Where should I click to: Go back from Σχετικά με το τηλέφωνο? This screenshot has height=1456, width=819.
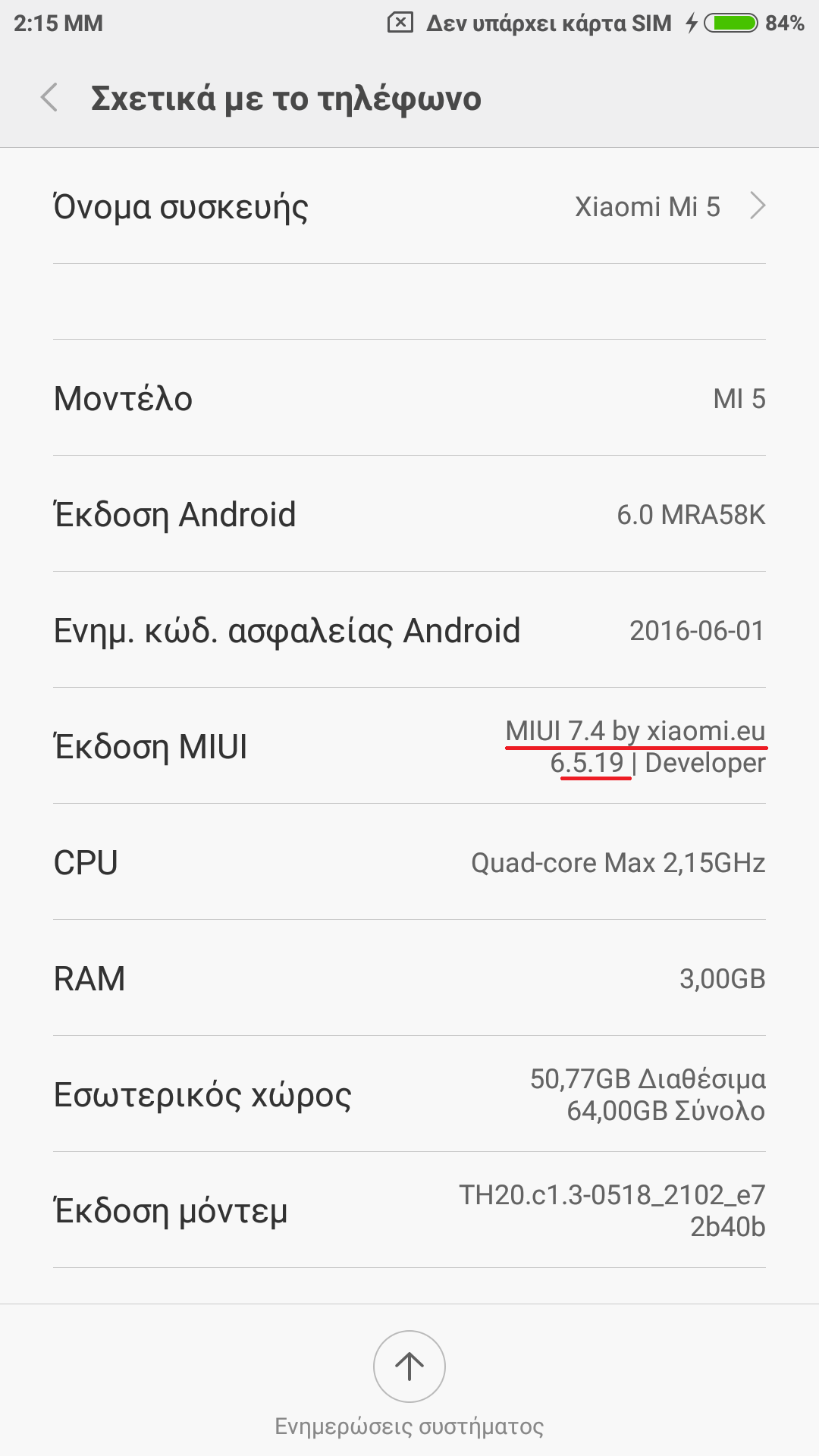click(50, 98)
